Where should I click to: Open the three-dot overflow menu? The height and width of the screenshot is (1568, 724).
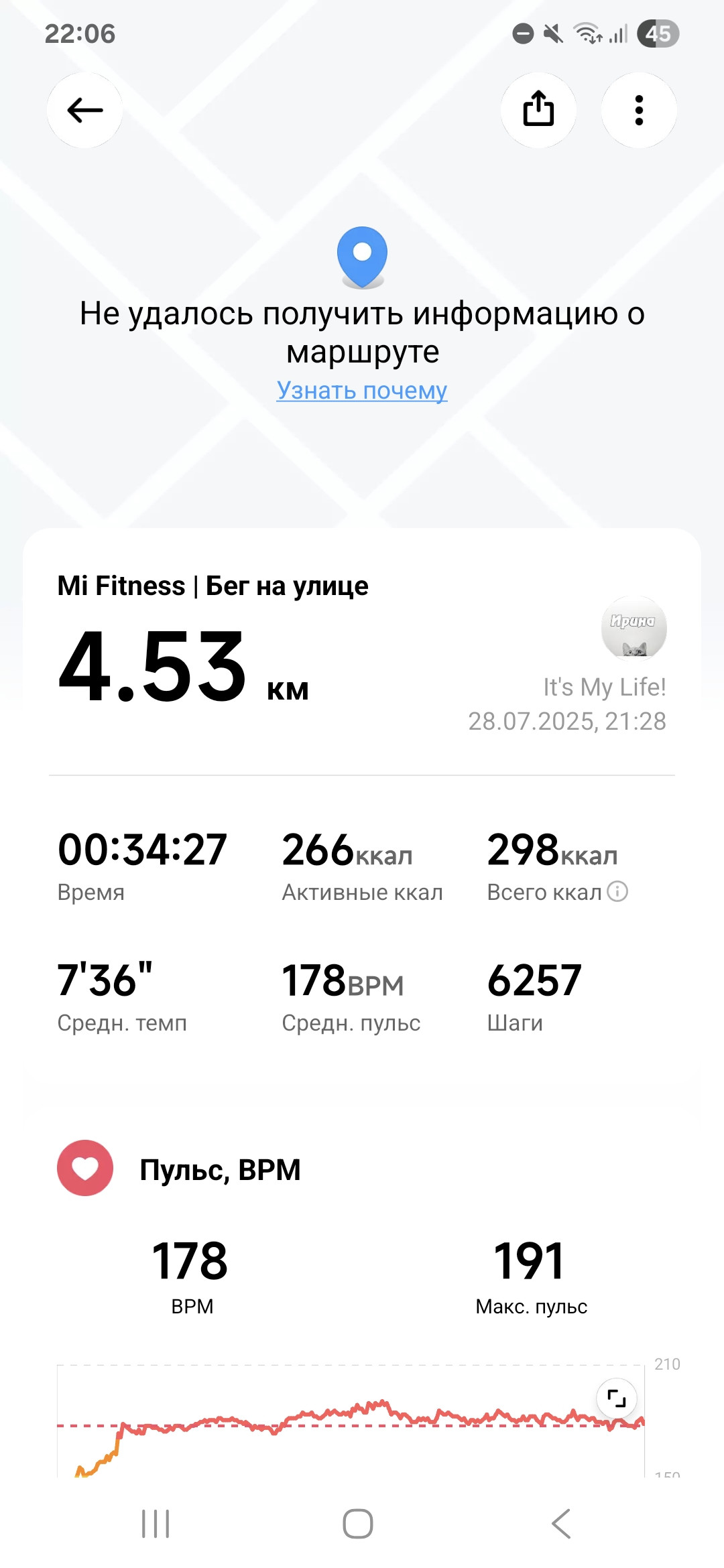click(x=639, y=111)
